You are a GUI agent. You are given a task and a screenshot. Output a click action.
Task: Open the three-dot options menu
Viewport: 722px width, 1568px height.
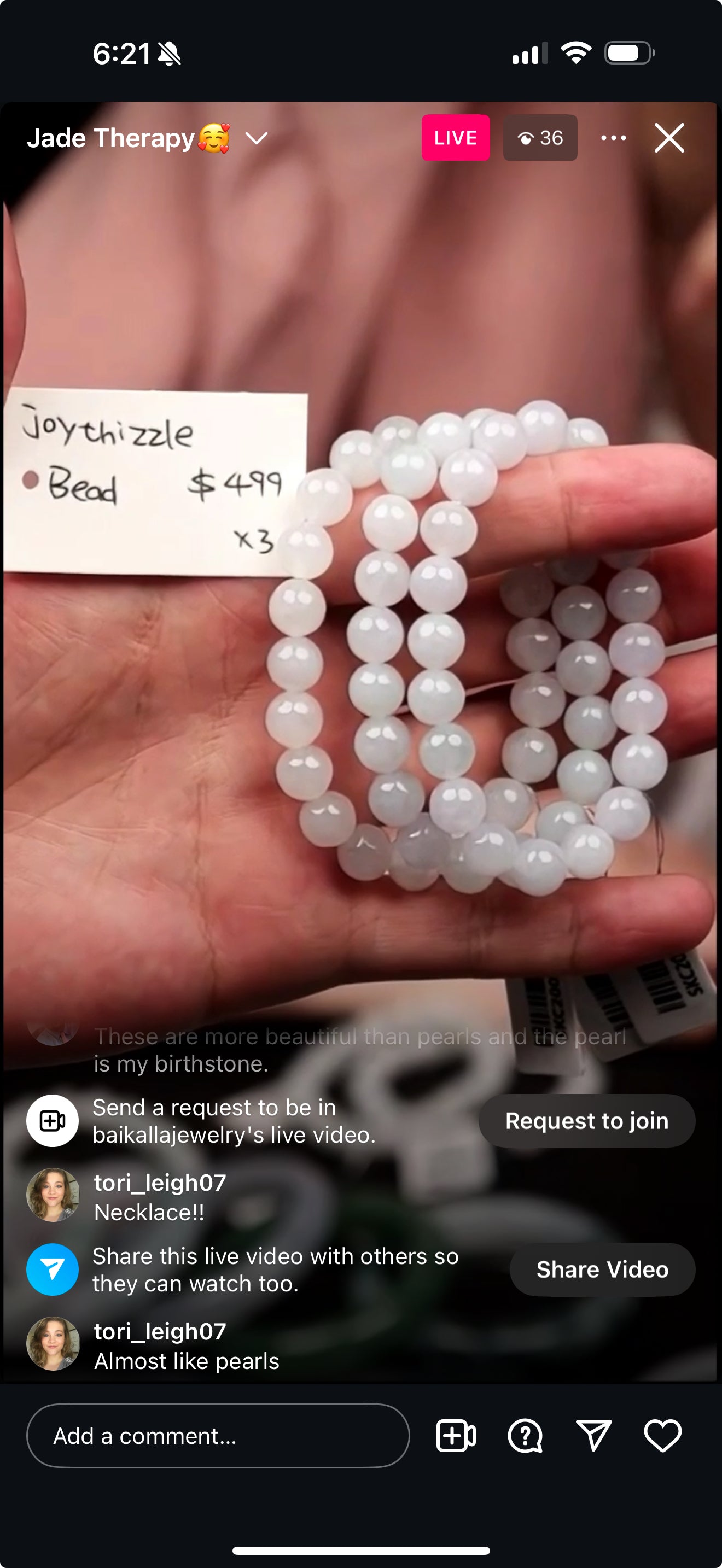click(x=613, y=138)
